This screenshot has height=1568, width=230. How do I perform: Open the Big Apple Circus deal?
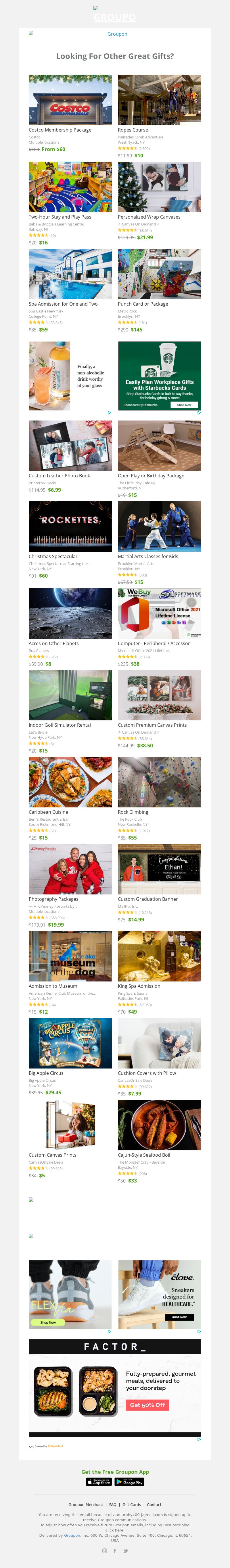[70, 1043]
